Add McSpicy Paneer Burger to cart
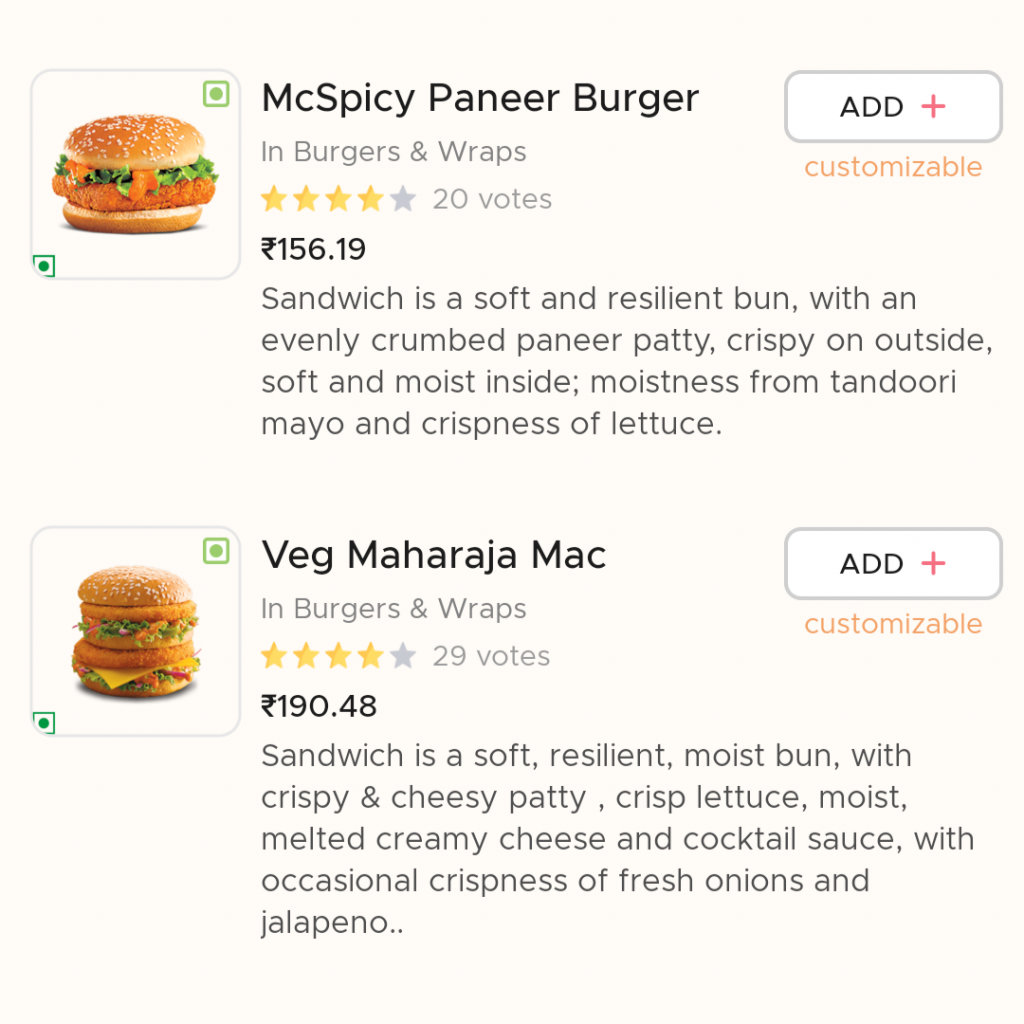The image size is (1024, 1024). [892, 107]
